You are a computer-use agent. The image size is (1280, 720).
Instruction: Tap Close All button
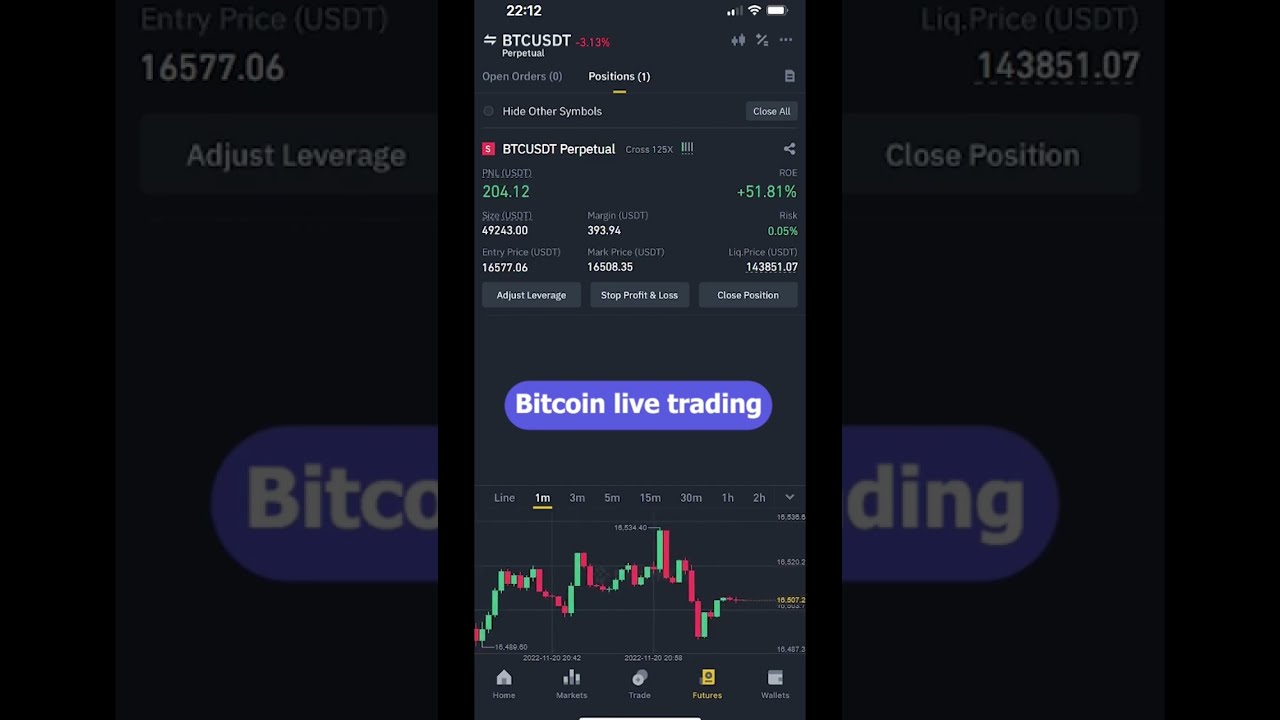(771, 111)
